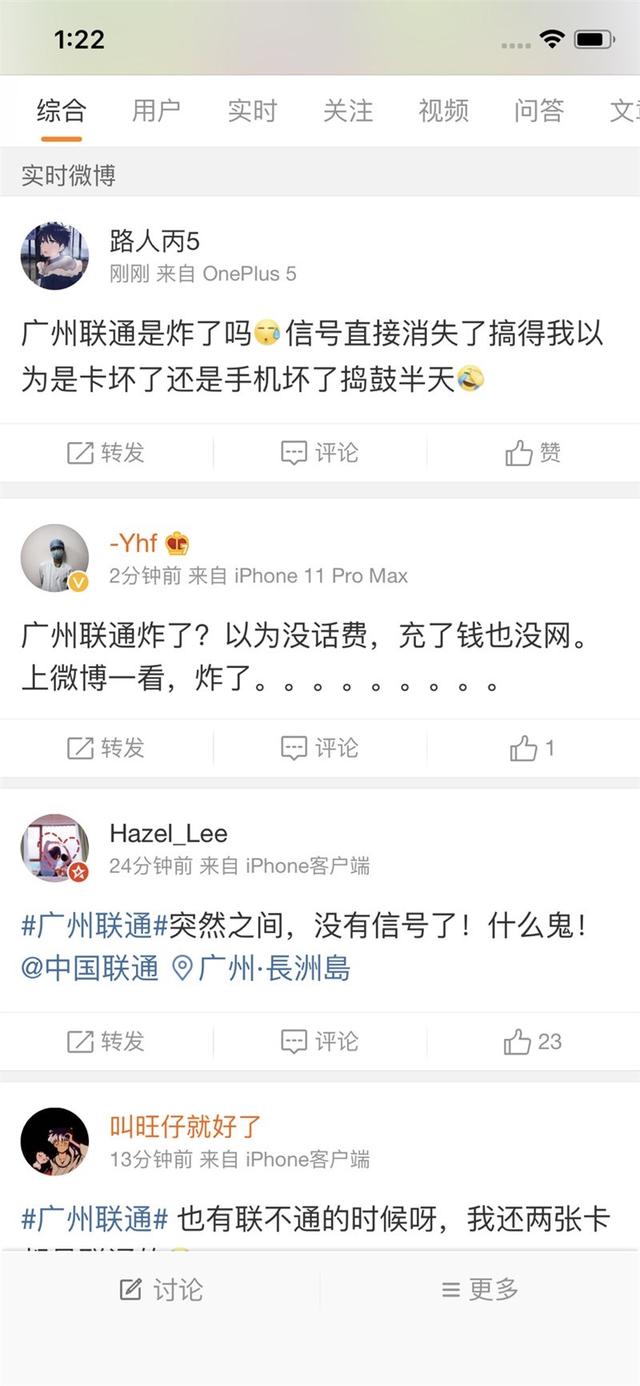Viewport: 640px width, 1386px height.
Task: Go to the 问答 tab
Action: 539,110
